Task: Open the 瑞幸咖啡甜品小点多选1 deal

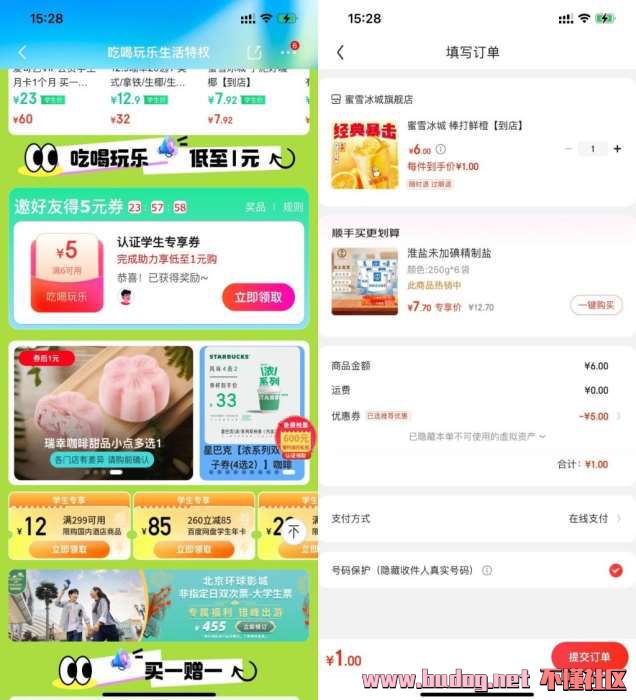Action: pos(103,413)
